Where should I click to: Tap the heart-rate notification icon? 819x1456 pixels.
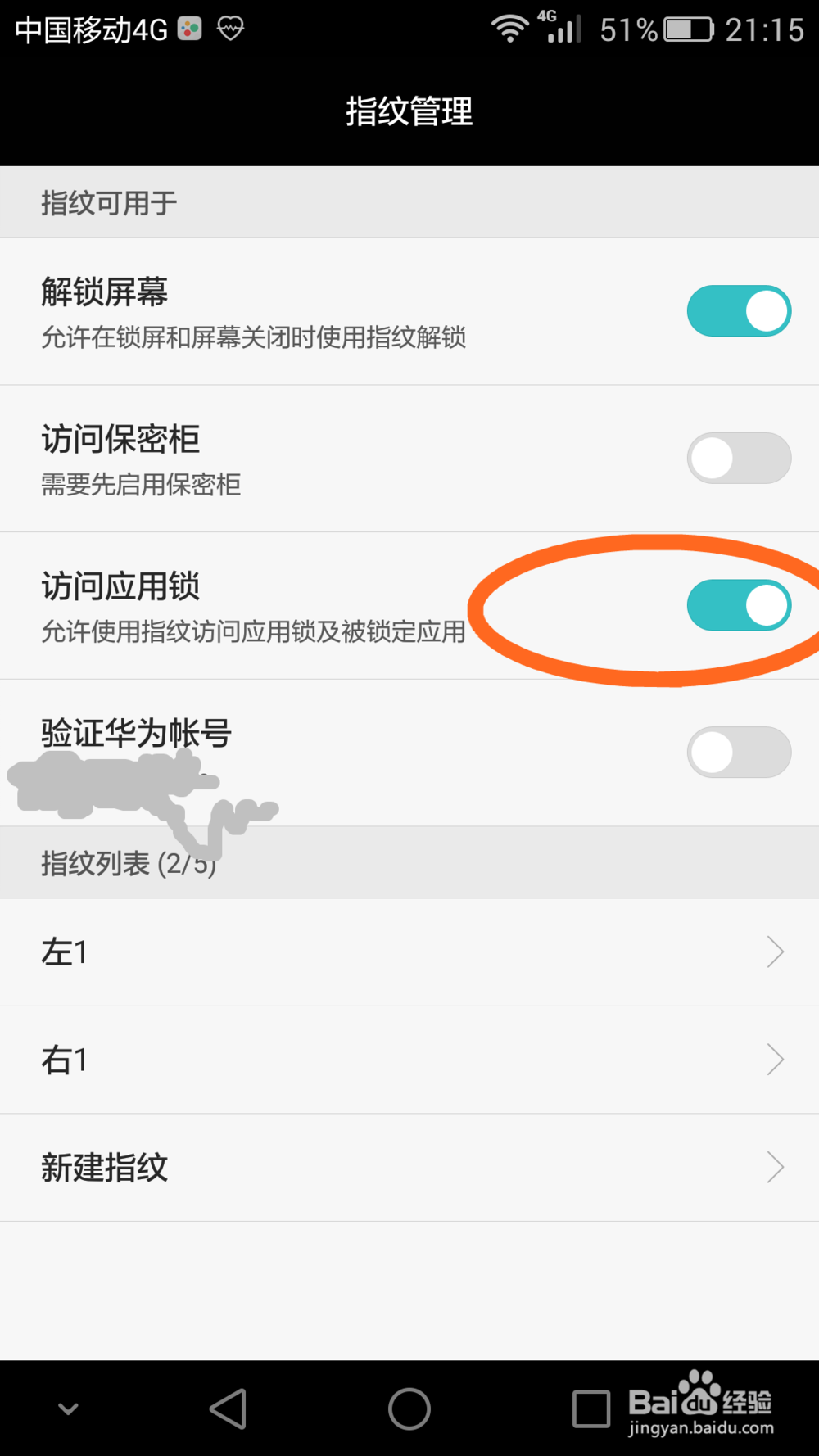point(229,28)
